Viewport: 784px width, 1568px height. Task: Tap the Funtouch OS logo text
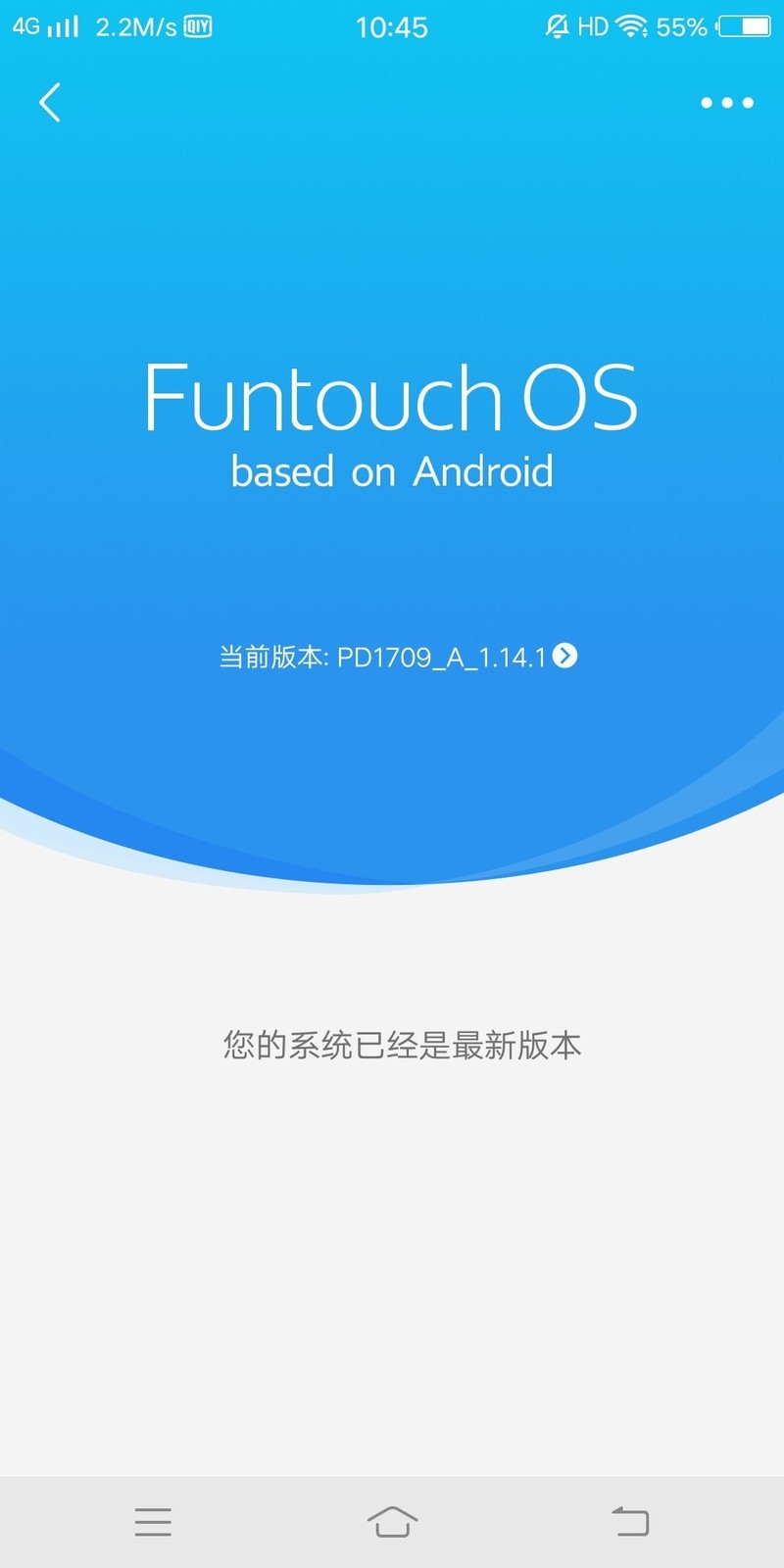tap(392, 400)
